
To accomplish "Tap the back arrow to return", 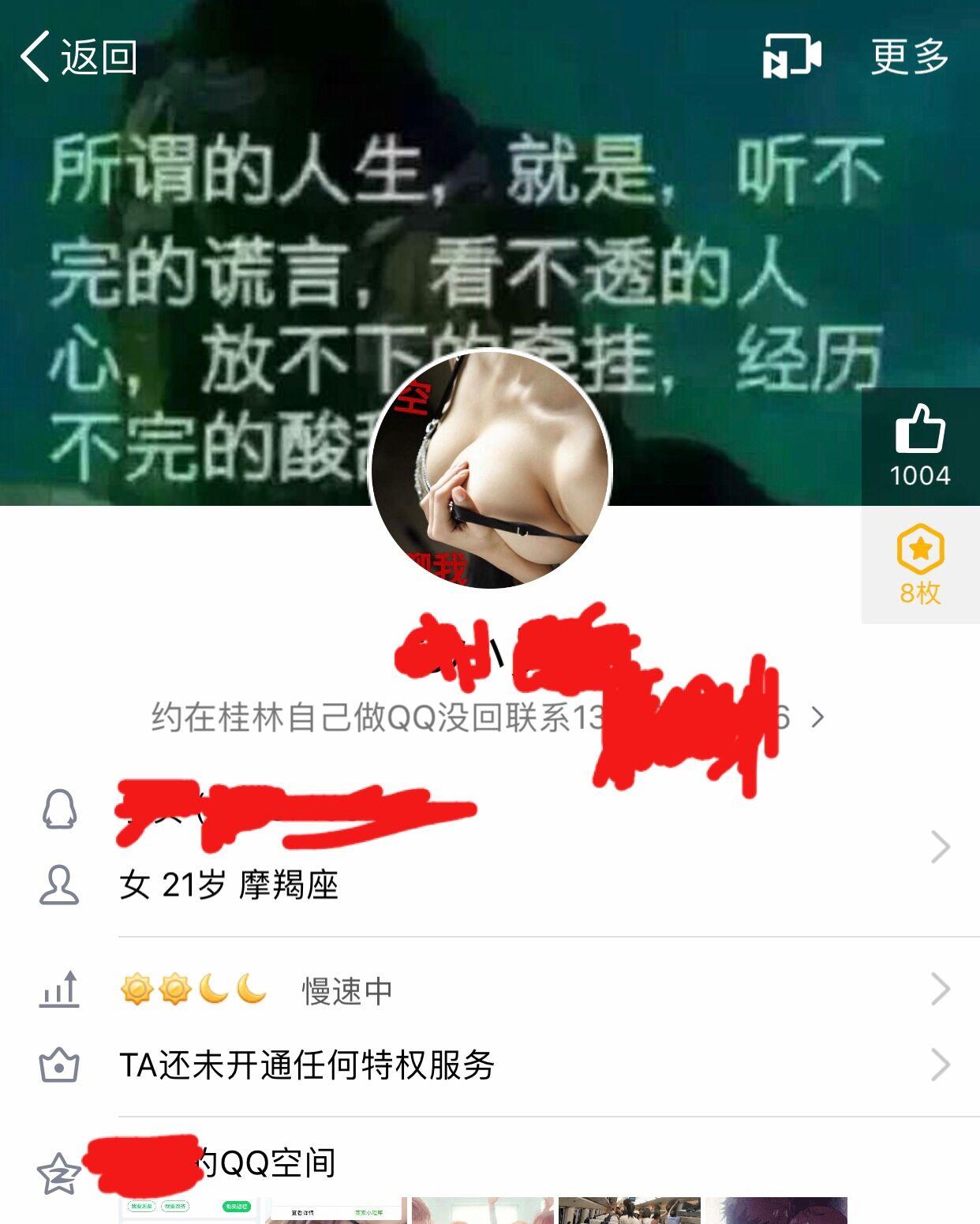I will (36, 58).
